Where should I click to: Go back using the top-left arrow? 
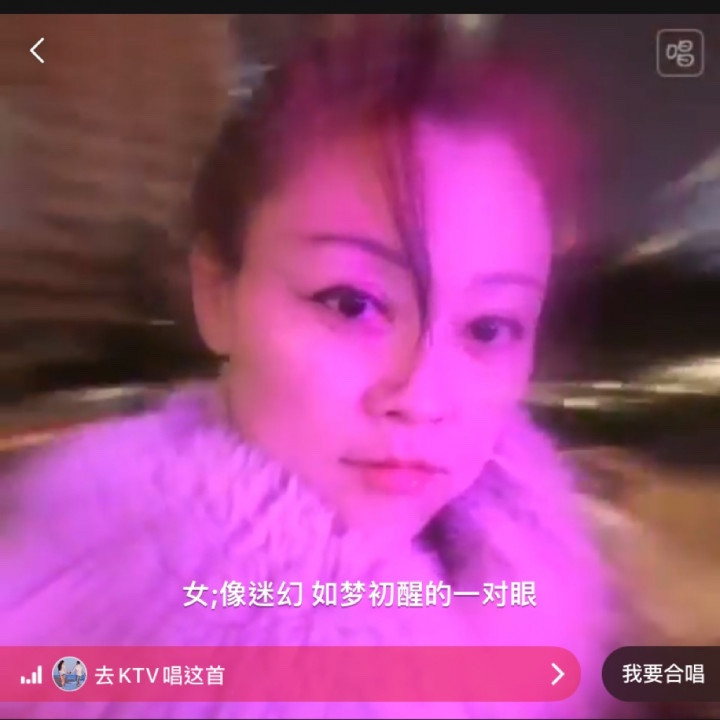point(37,51)
